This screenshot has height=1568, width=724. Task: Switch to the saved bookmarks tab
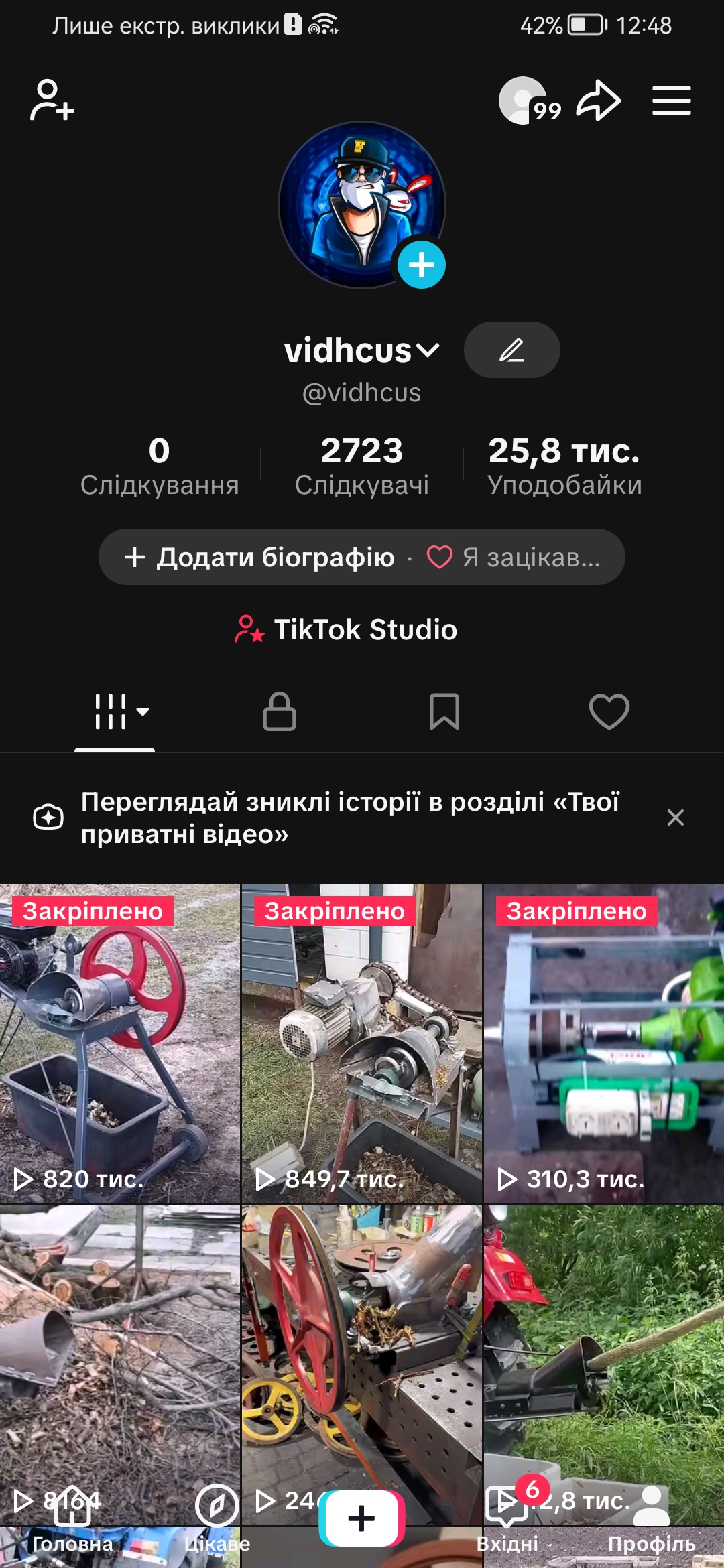pos(444,711)
